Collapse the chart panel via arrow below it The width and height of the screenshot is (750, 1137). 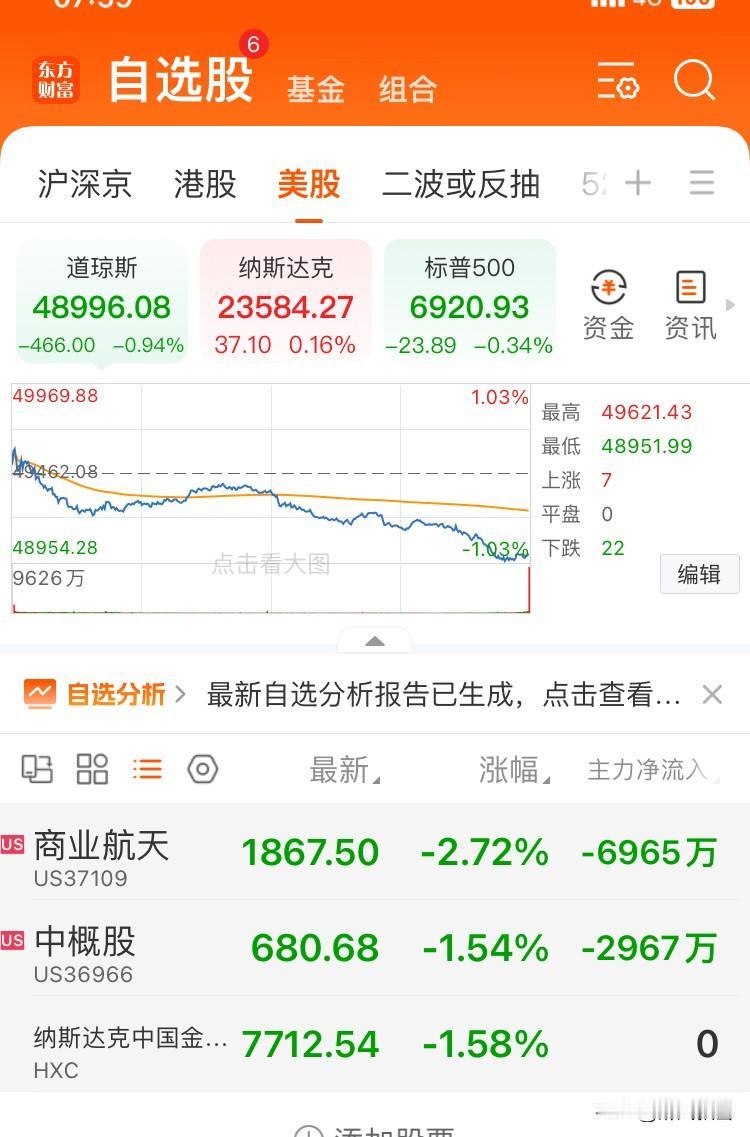coord(374,640)
